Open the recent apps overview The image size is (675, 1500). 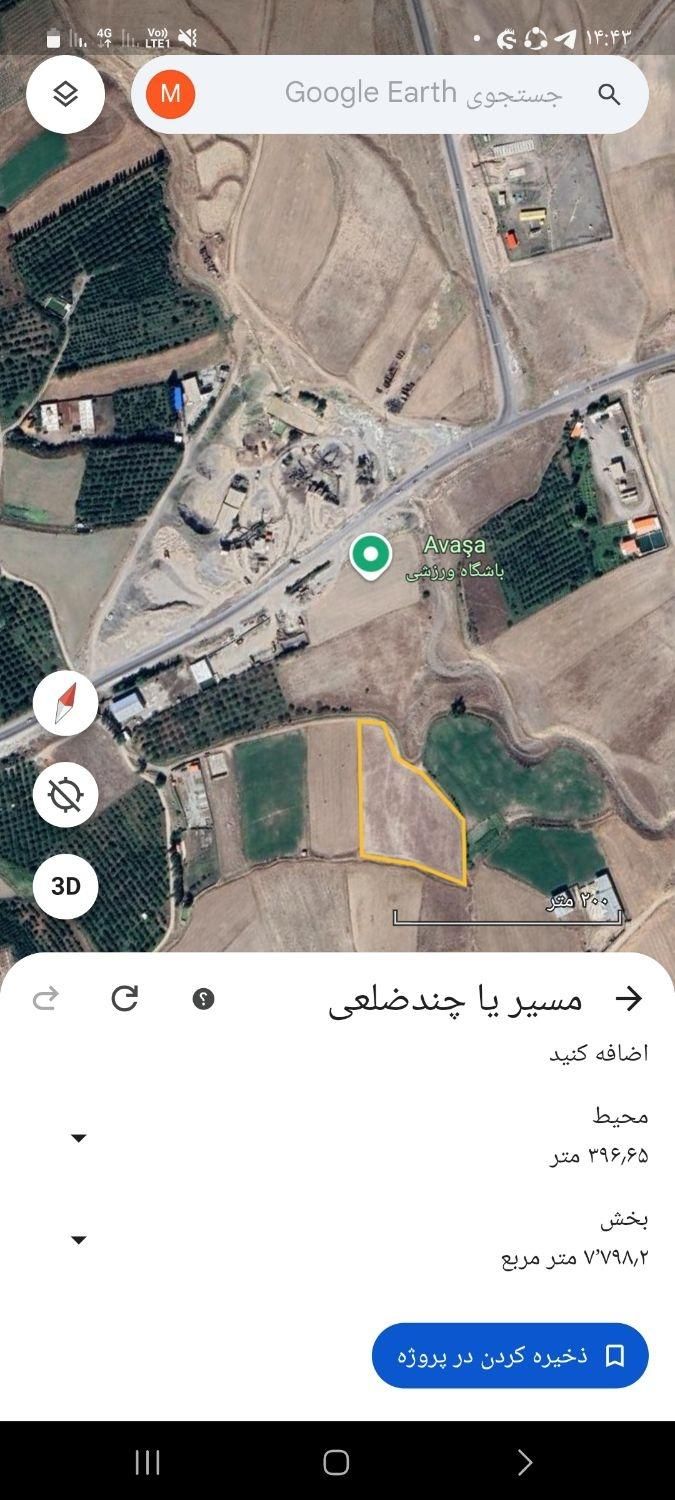[x=147, y=1463]
